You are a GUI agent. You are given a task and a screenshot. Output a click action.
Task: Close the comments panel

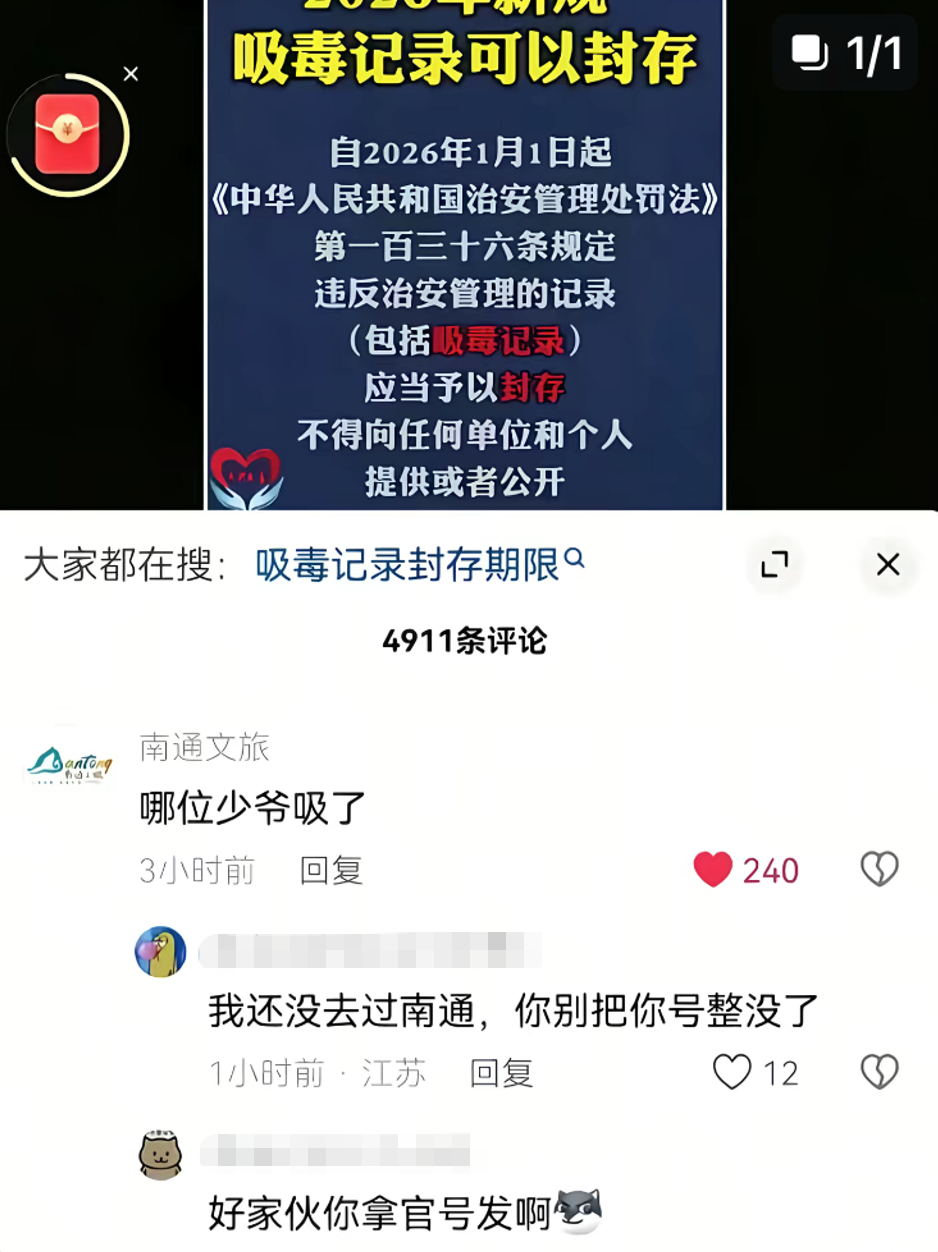tap(888, 565)
